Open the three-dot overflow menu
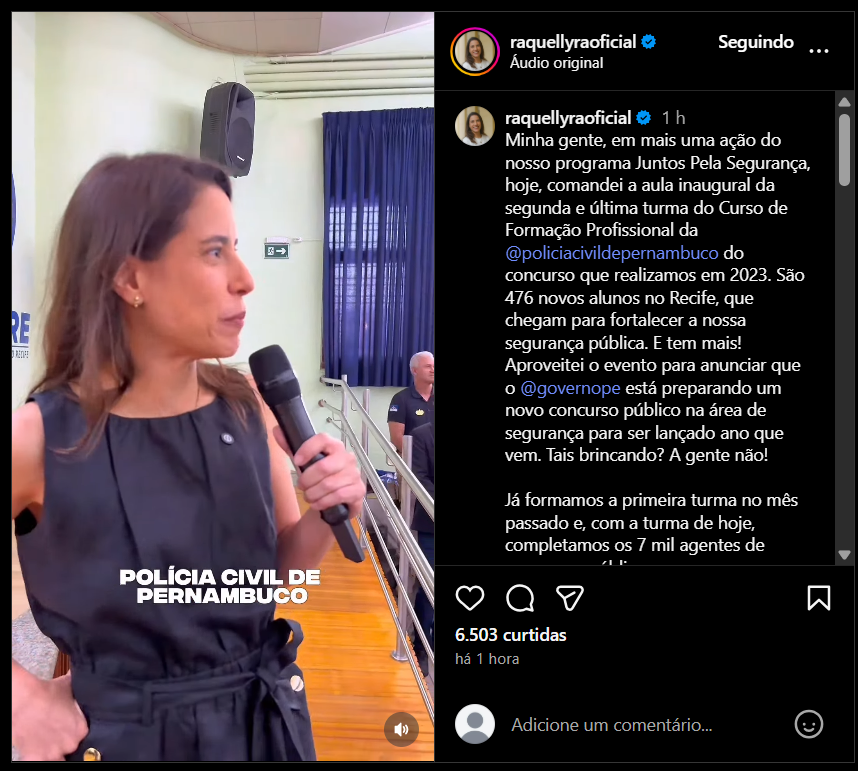This screenshot has width=858, height=771. 819,49
